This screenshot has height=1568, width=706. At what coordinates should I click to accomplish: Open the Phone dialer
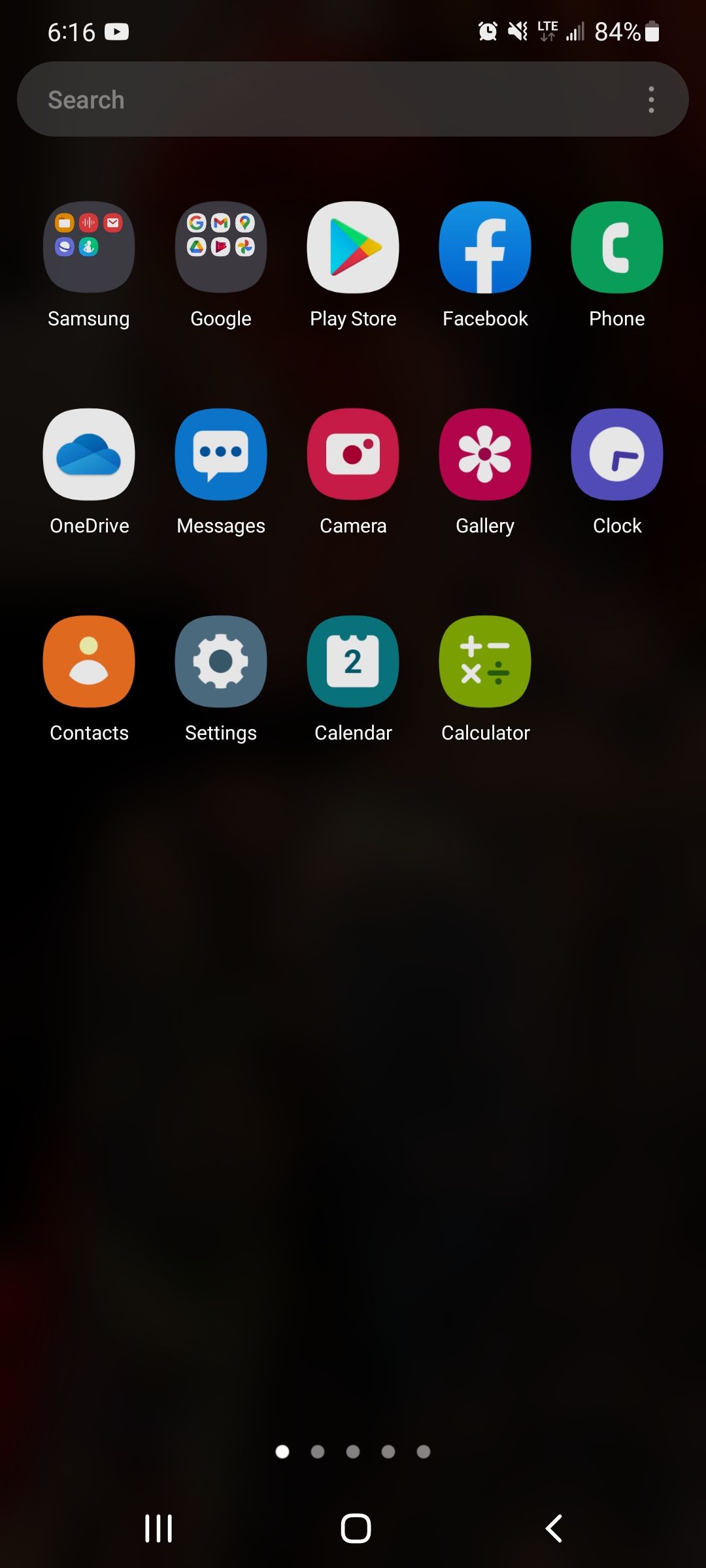click(616, 247)
